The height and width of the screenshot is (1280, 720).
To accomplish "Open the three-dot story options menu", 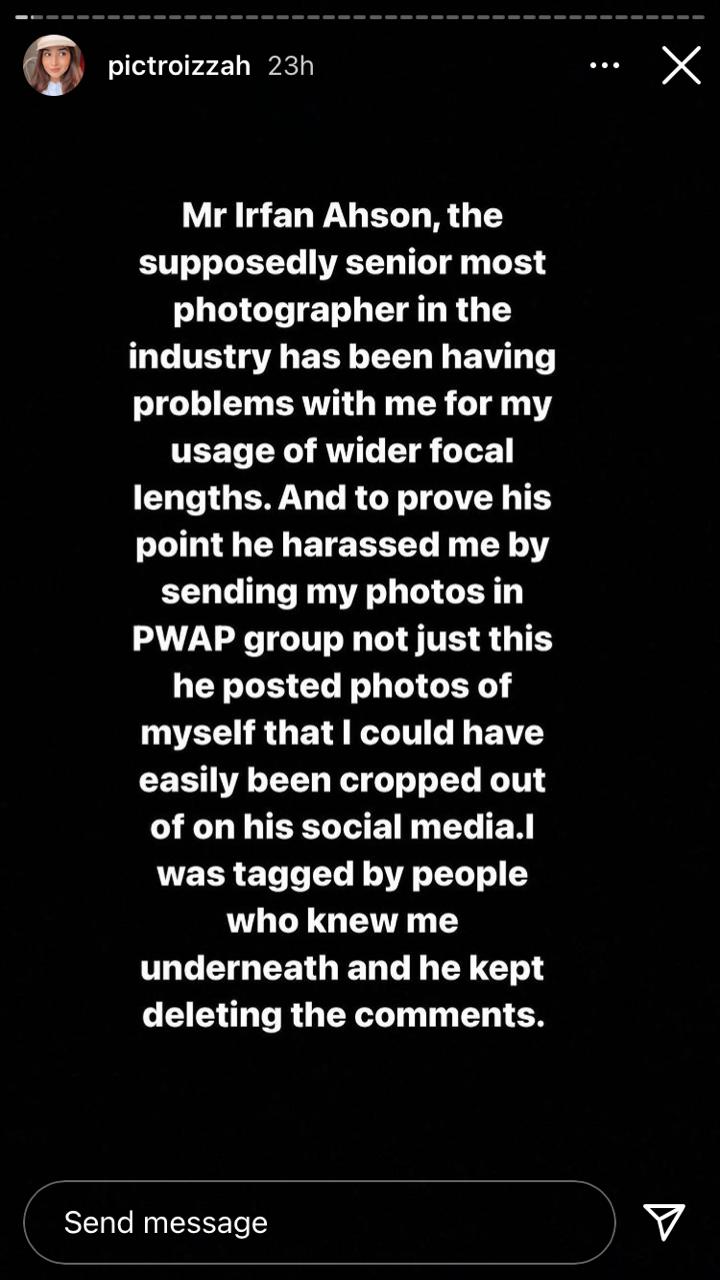I will click(604, 66).
